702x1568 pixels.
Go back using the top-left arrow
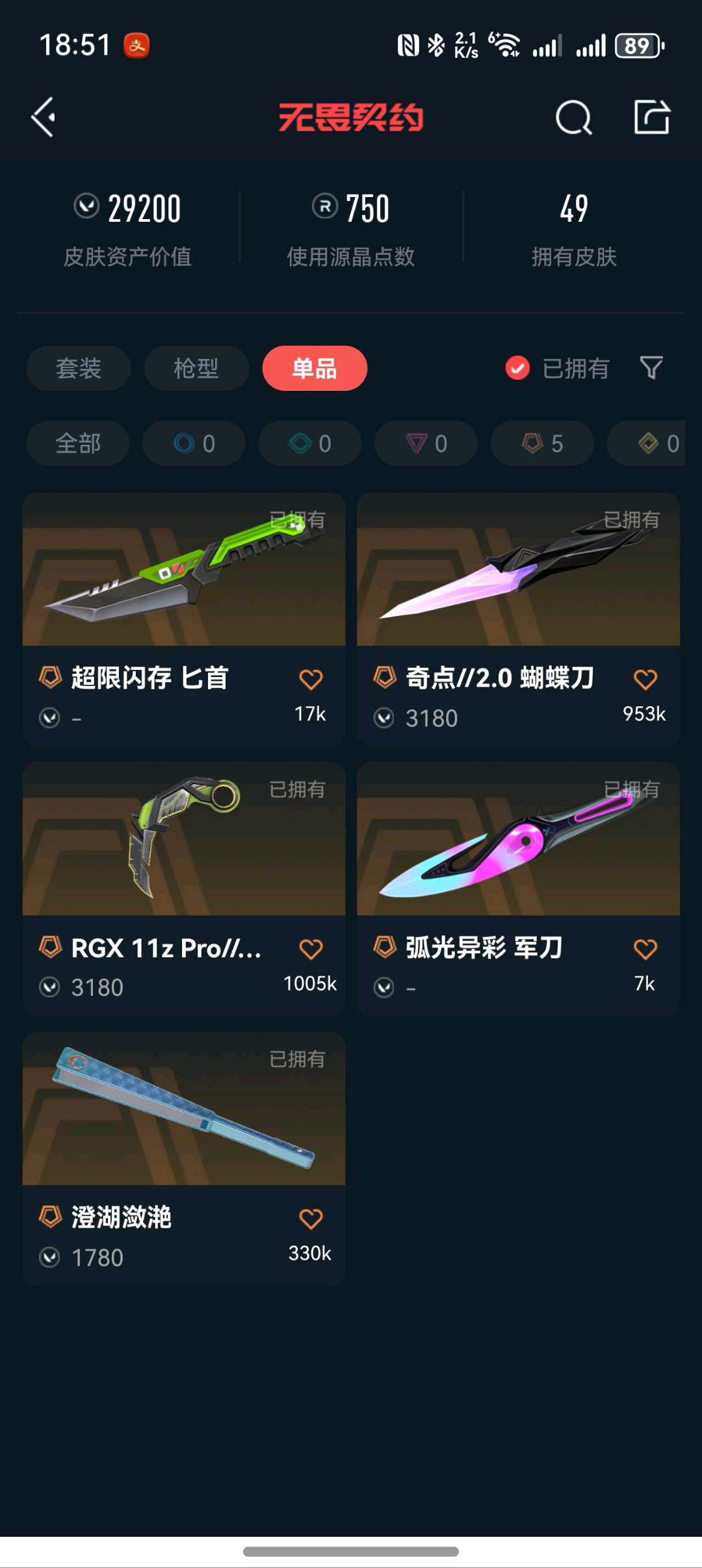[44, 118]
